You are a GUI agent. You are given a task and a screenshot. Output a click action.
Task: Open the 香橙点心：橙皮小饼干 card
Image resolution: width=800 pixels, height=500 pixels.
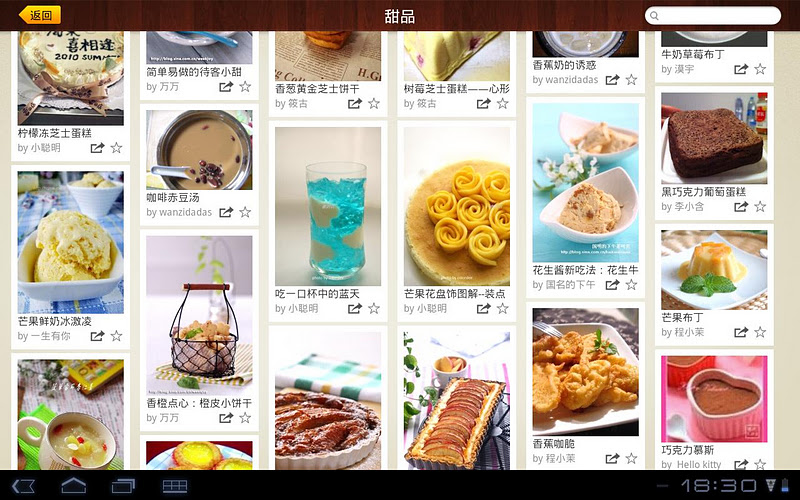point(199,314)
